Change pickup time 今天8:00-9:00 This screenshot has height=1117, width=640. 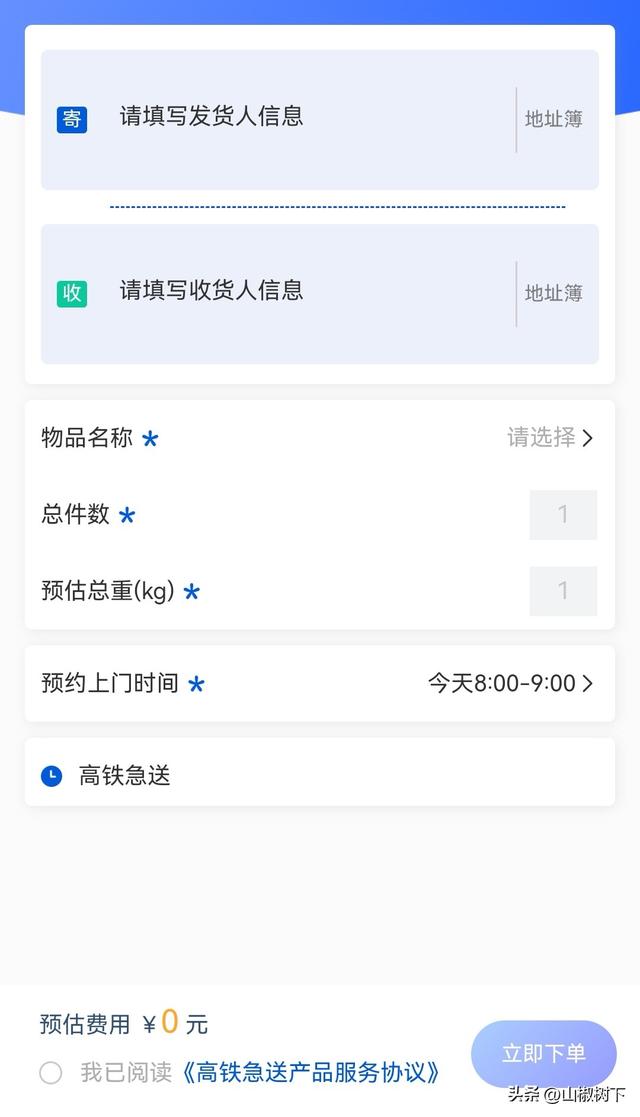click(510, 683)
